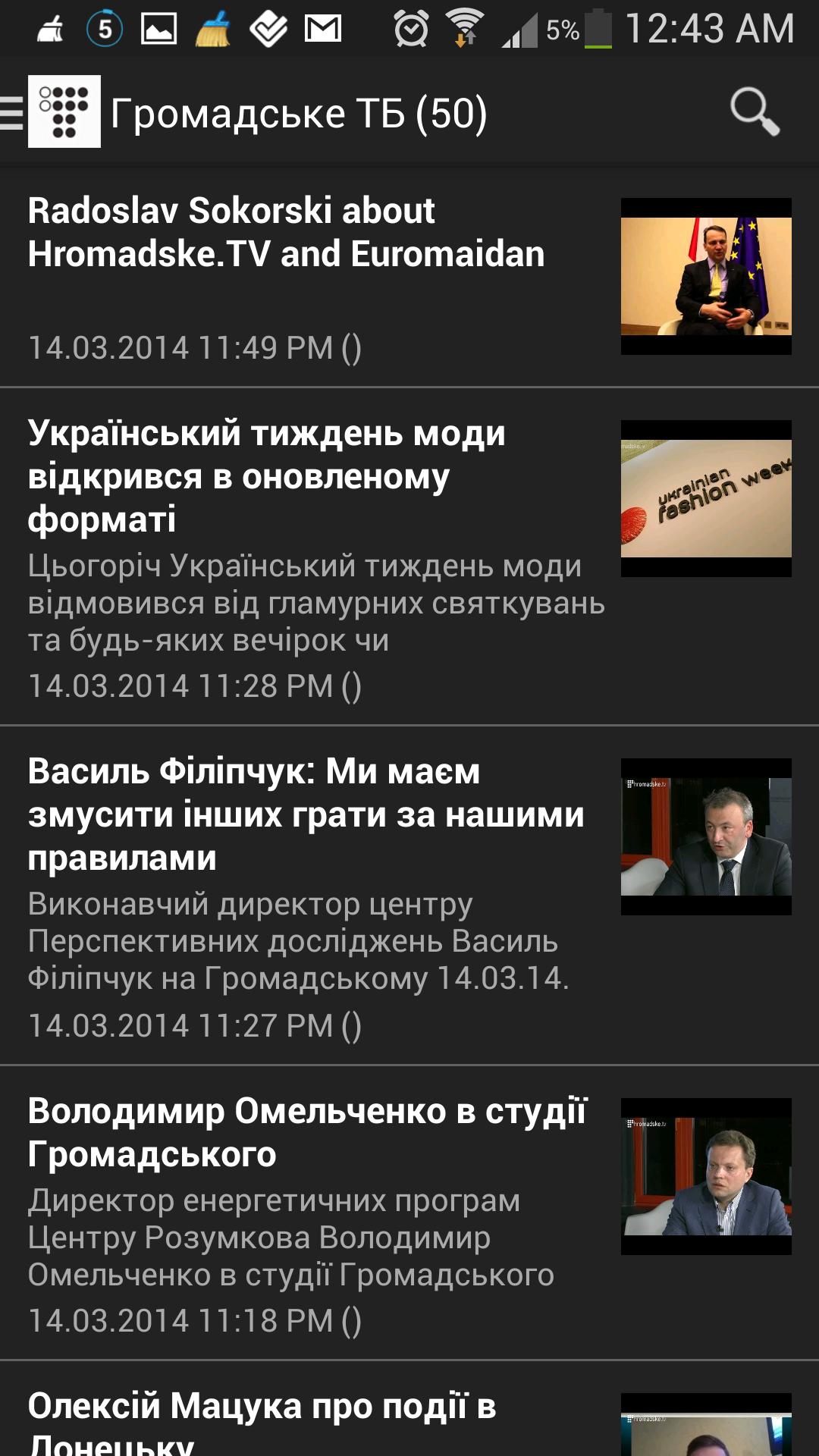
Task: Tap the gallery image notification icon
Action: tap(158, 29)
